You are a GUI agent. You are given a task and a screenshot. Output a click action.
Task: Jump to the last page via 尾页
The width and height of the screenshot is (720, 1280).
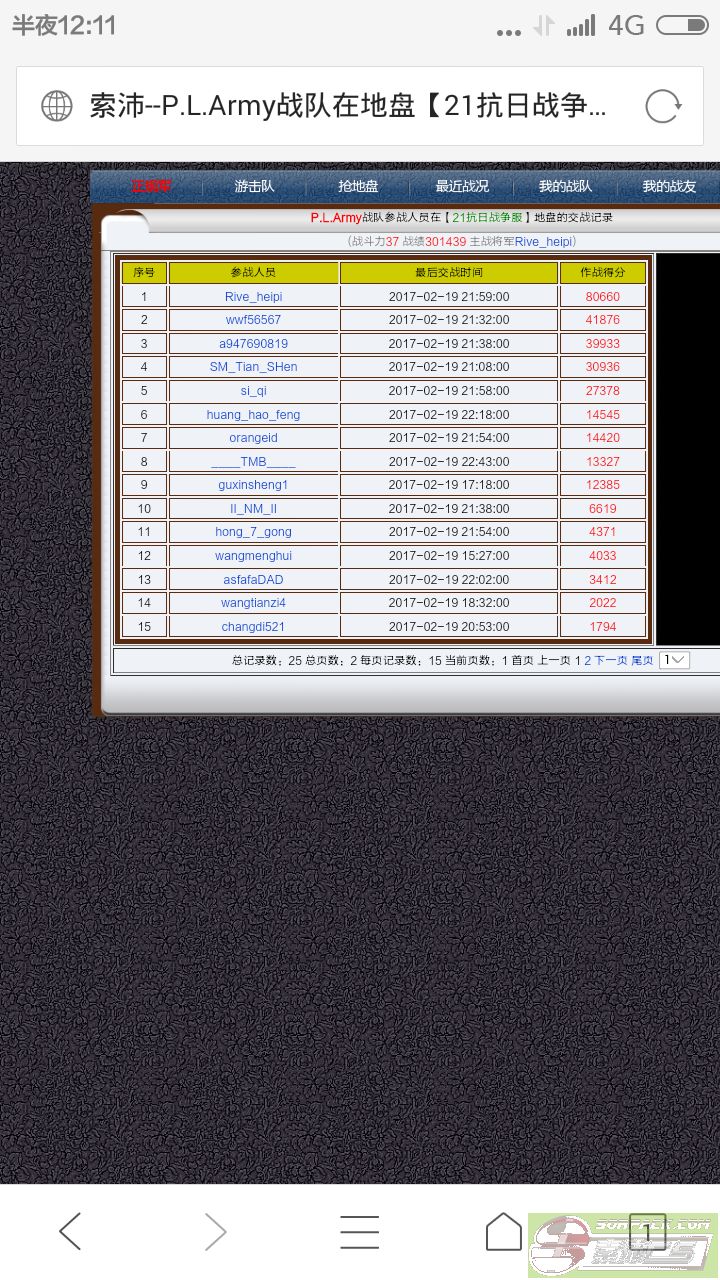[642, 660]
